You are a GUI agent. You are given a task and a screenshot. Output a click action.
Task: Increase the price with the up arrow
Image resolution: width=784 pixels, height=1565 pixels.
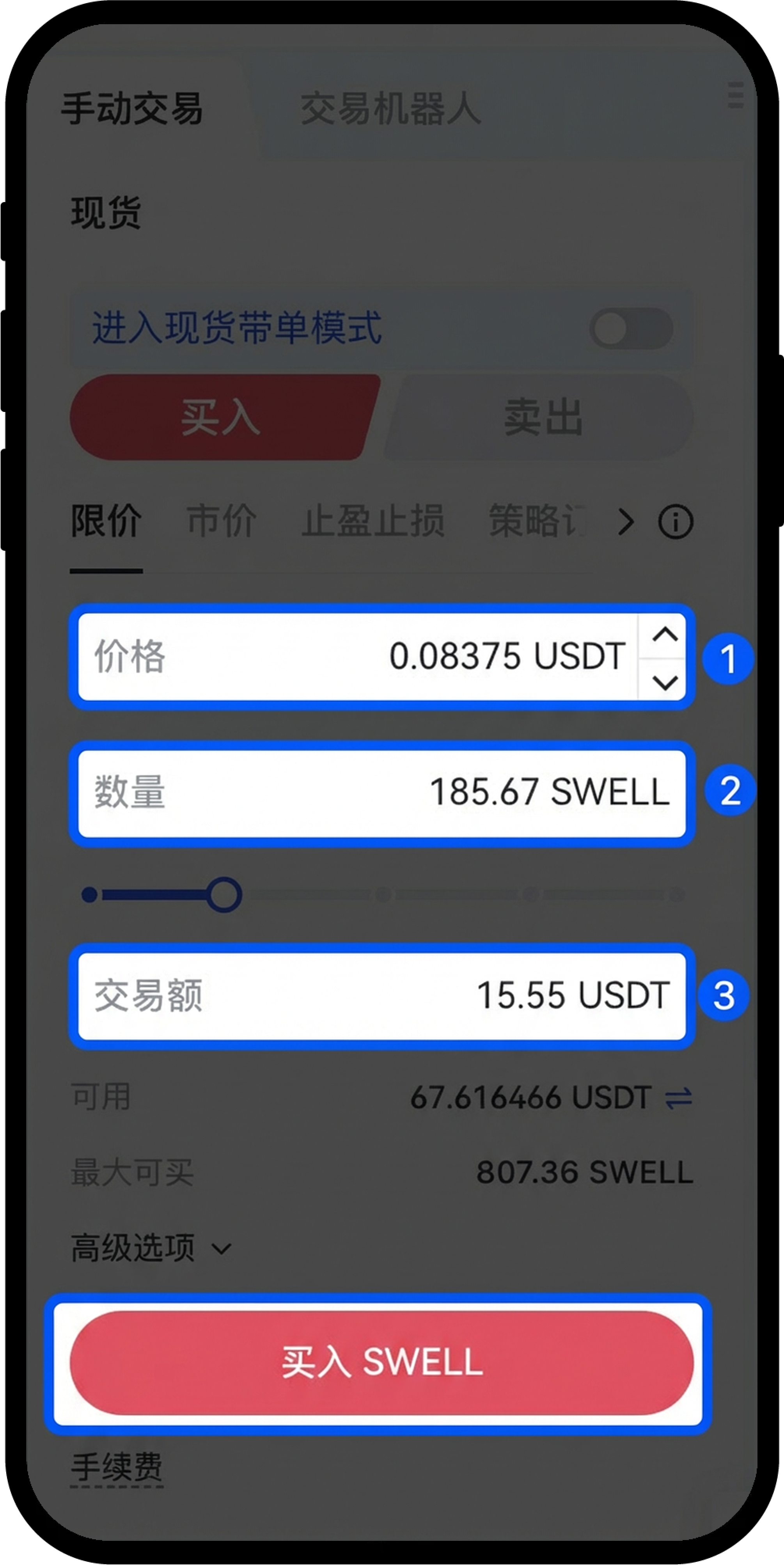664,635
